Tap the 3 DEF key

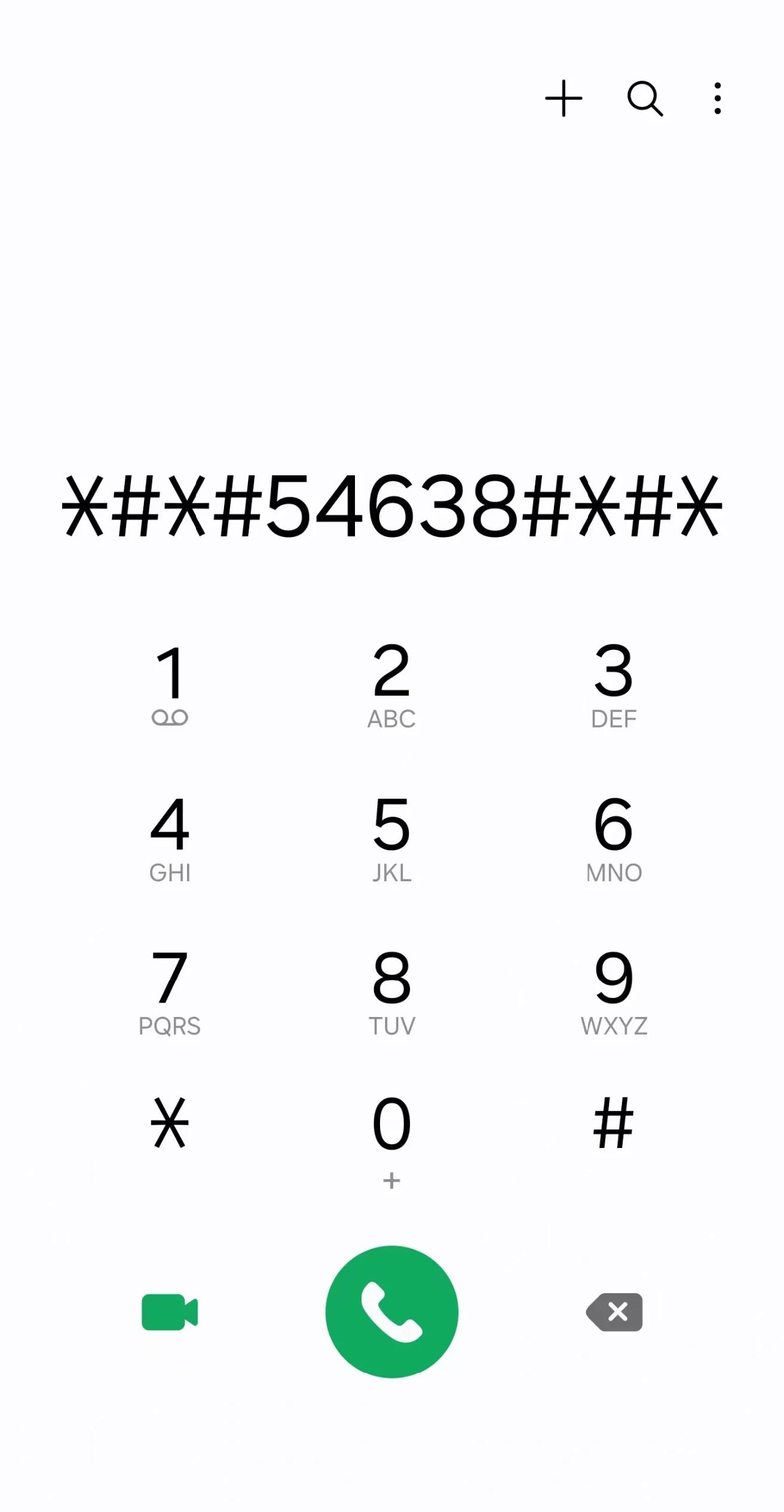[x=614, y=685]
